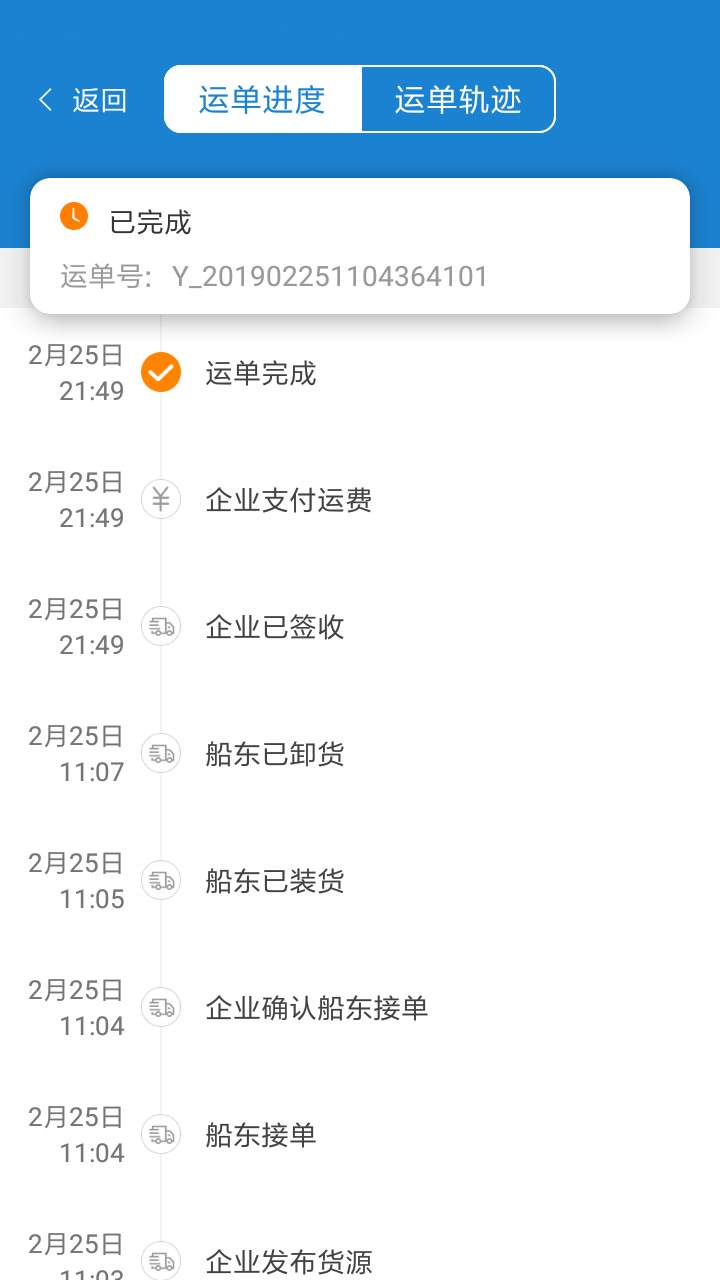
Task: Select the orange checkmark icon for 运单完成
Action: [x=160, y=373]
